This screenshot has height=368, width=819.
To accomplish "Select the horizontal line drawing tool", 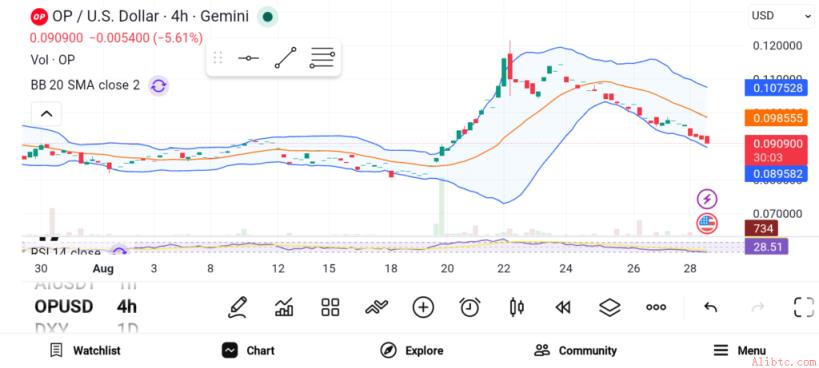I will pyautogui.click(x=248, y=58).
